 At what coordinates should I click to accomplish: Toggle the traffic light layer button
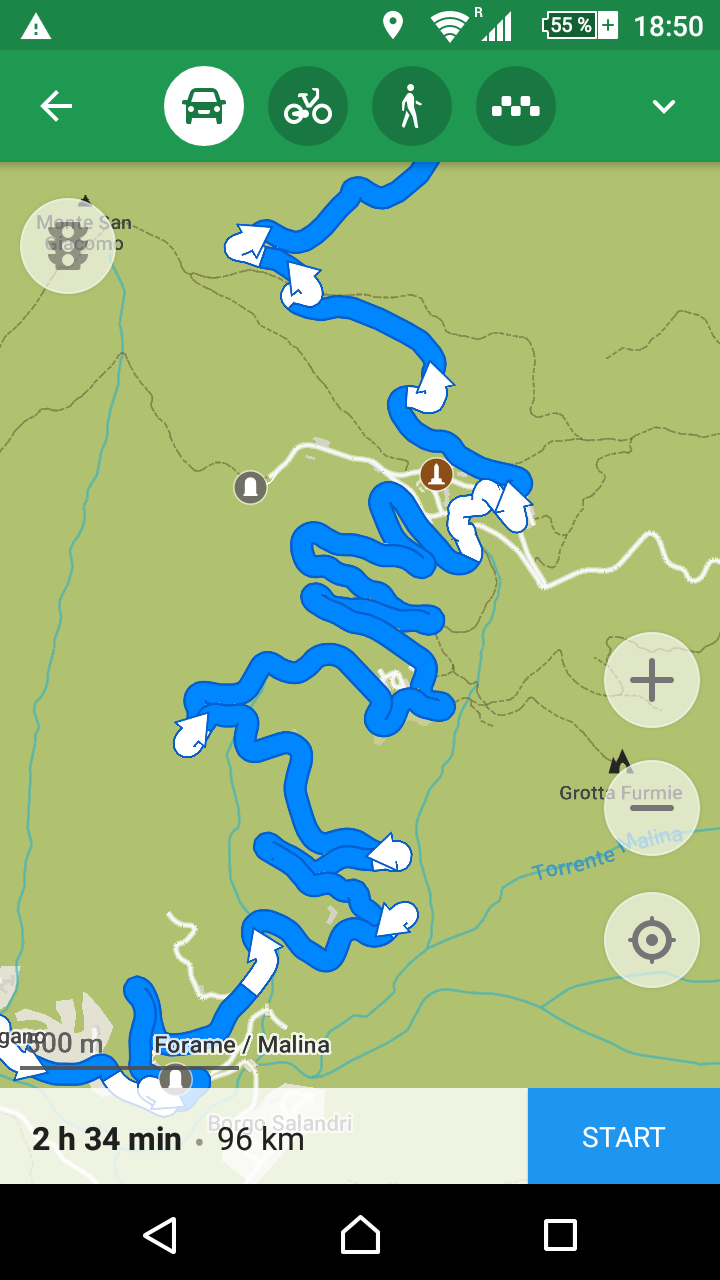click(x=68, y=246)
